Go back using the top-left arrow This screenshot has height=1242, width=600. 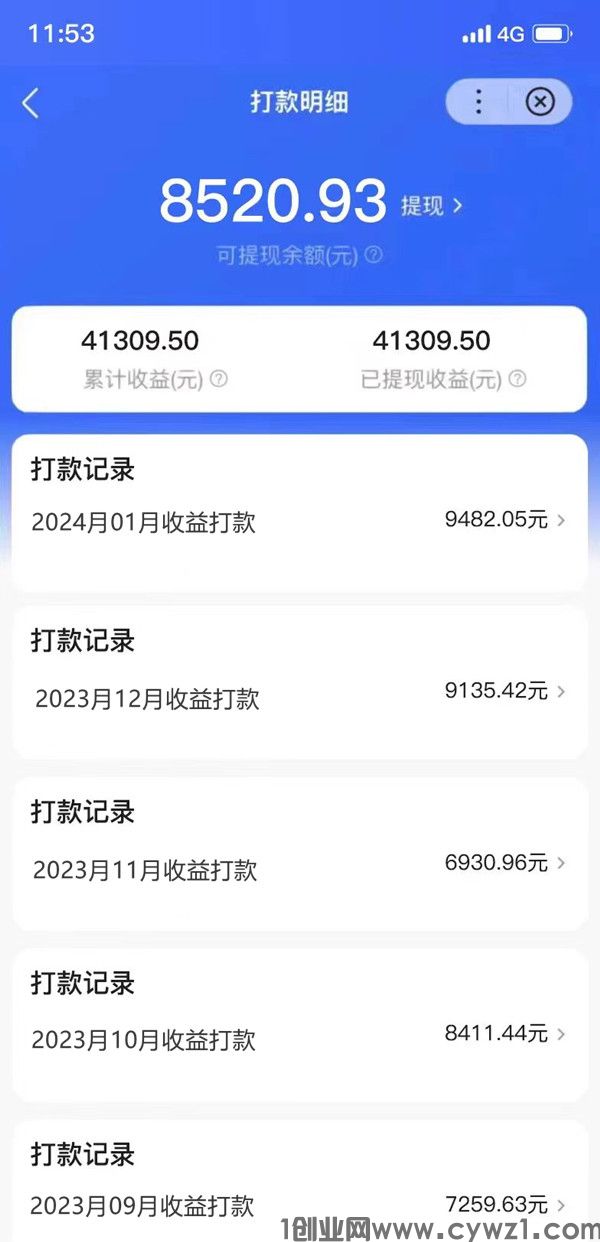tap(31, 102)
